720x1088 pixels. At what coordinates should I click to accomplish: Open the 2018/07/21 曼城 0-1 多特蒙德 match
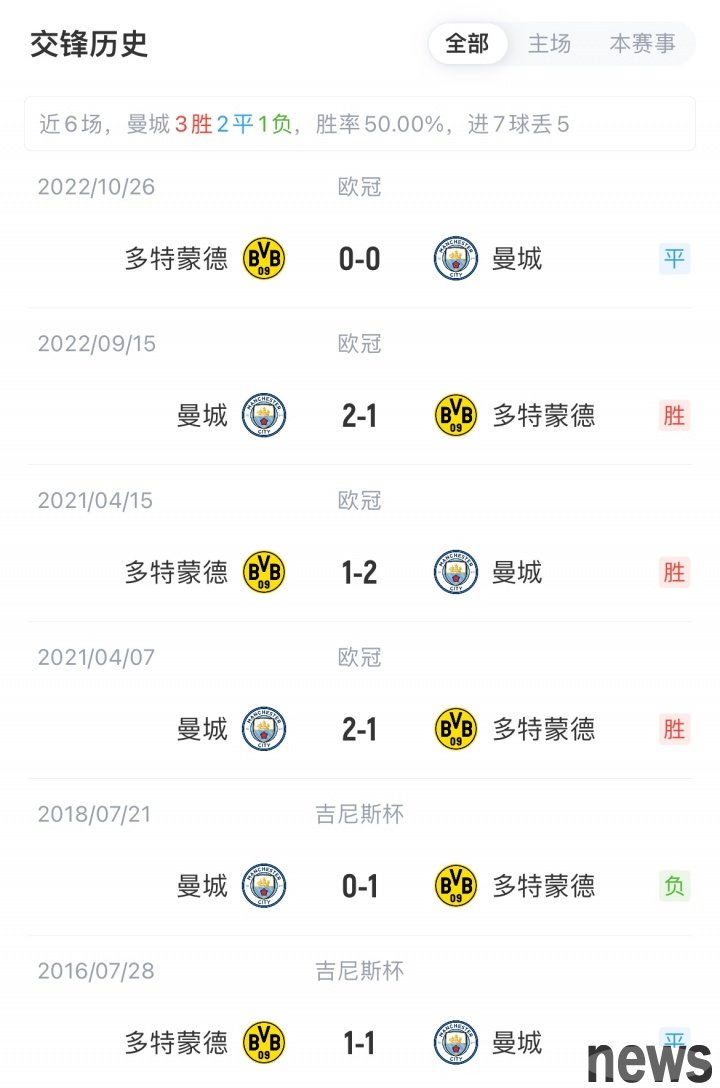(x=359, y=886)
